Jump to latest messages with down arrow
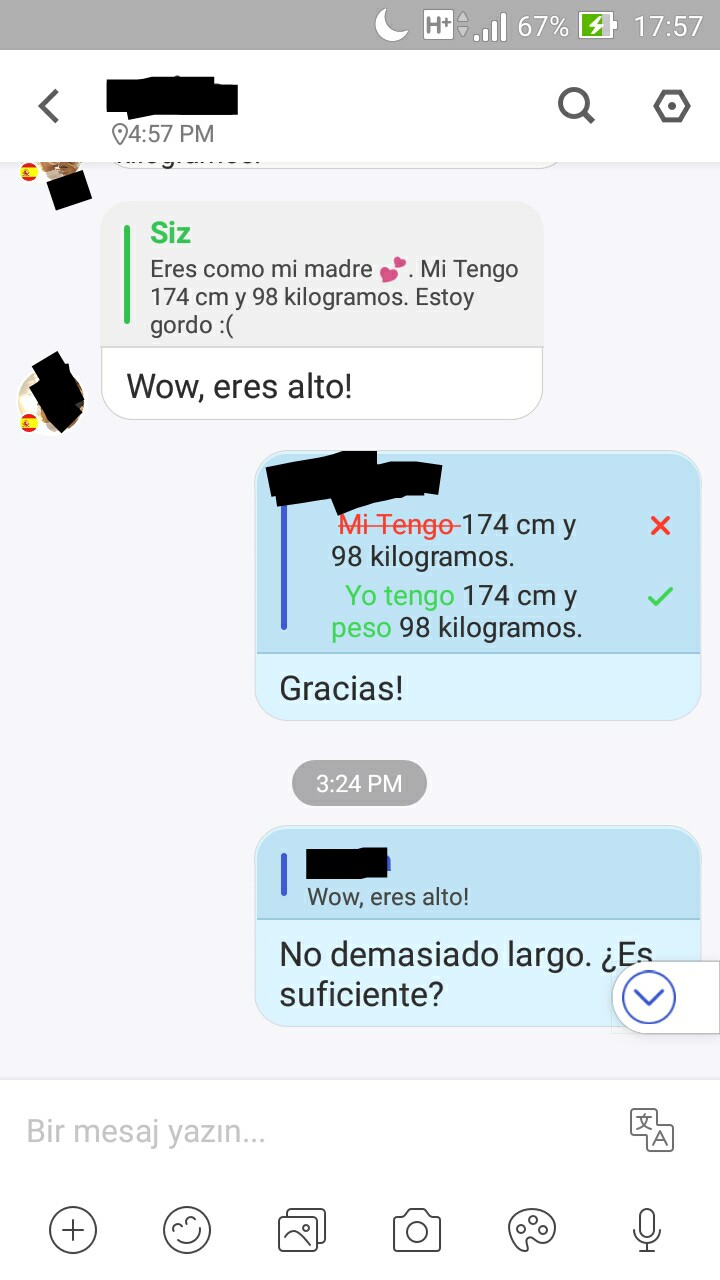This screenshot has width=720, height=1280. click(x=650, y=997)
